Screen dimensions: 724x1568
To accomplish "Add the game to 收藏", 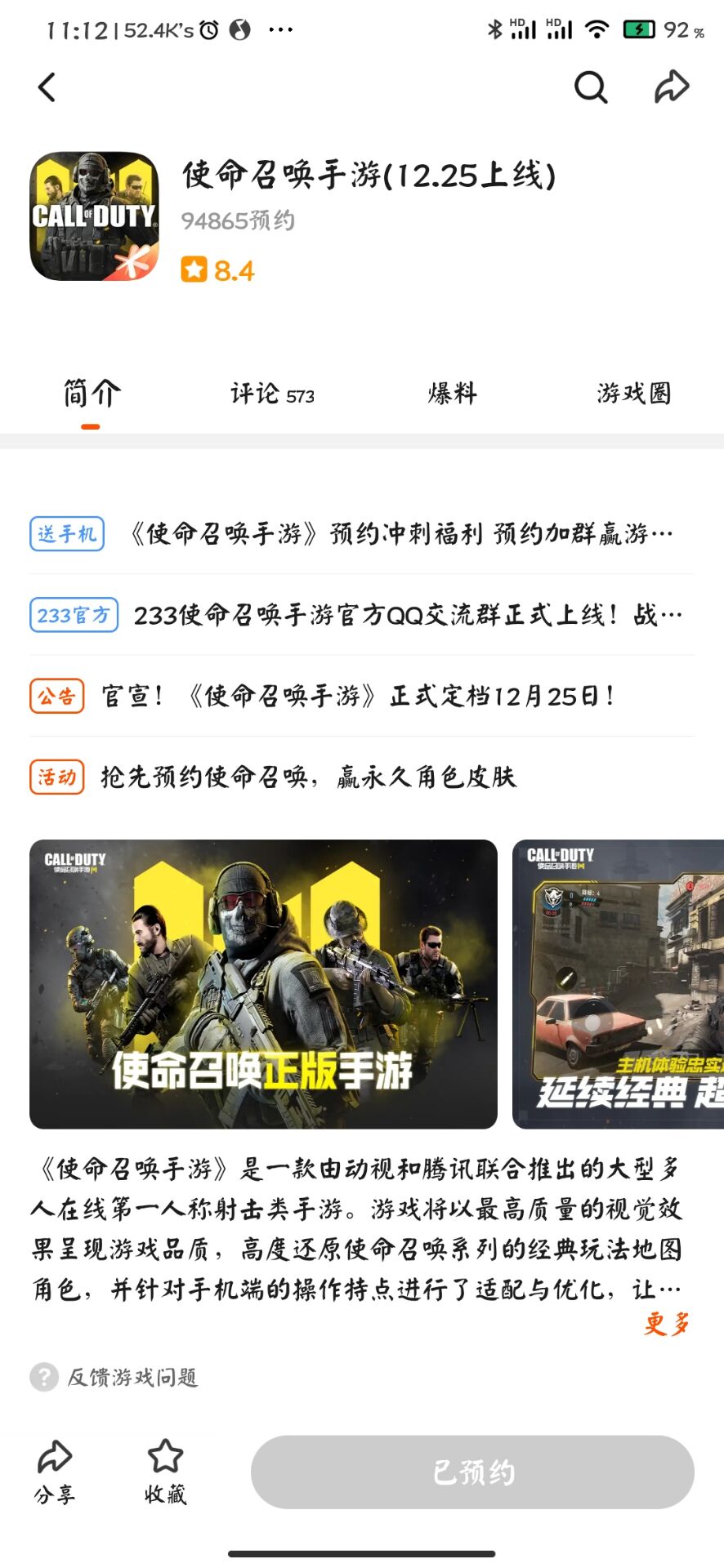I will (165, 1472).
